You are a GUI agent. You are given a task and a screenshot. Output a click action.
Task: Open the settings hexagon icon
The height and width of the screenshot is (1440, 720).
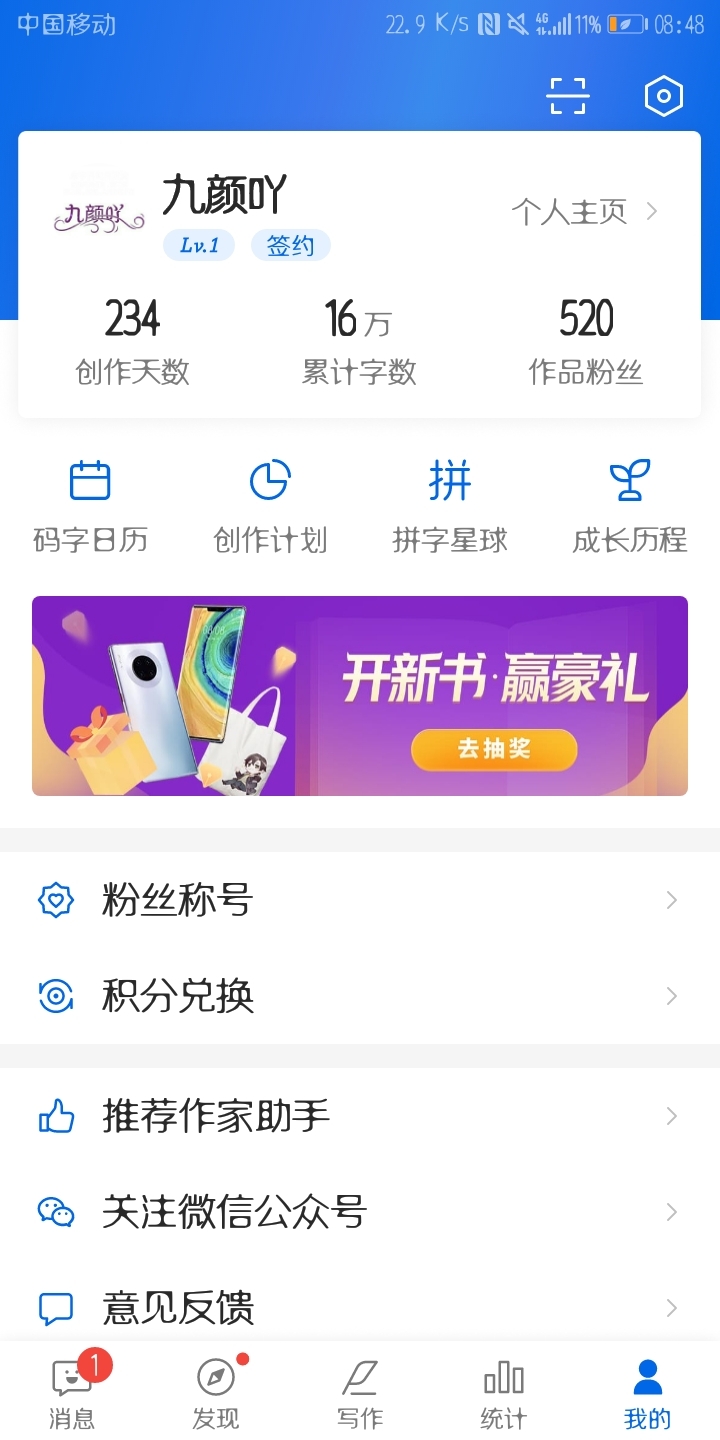[663, 97]
